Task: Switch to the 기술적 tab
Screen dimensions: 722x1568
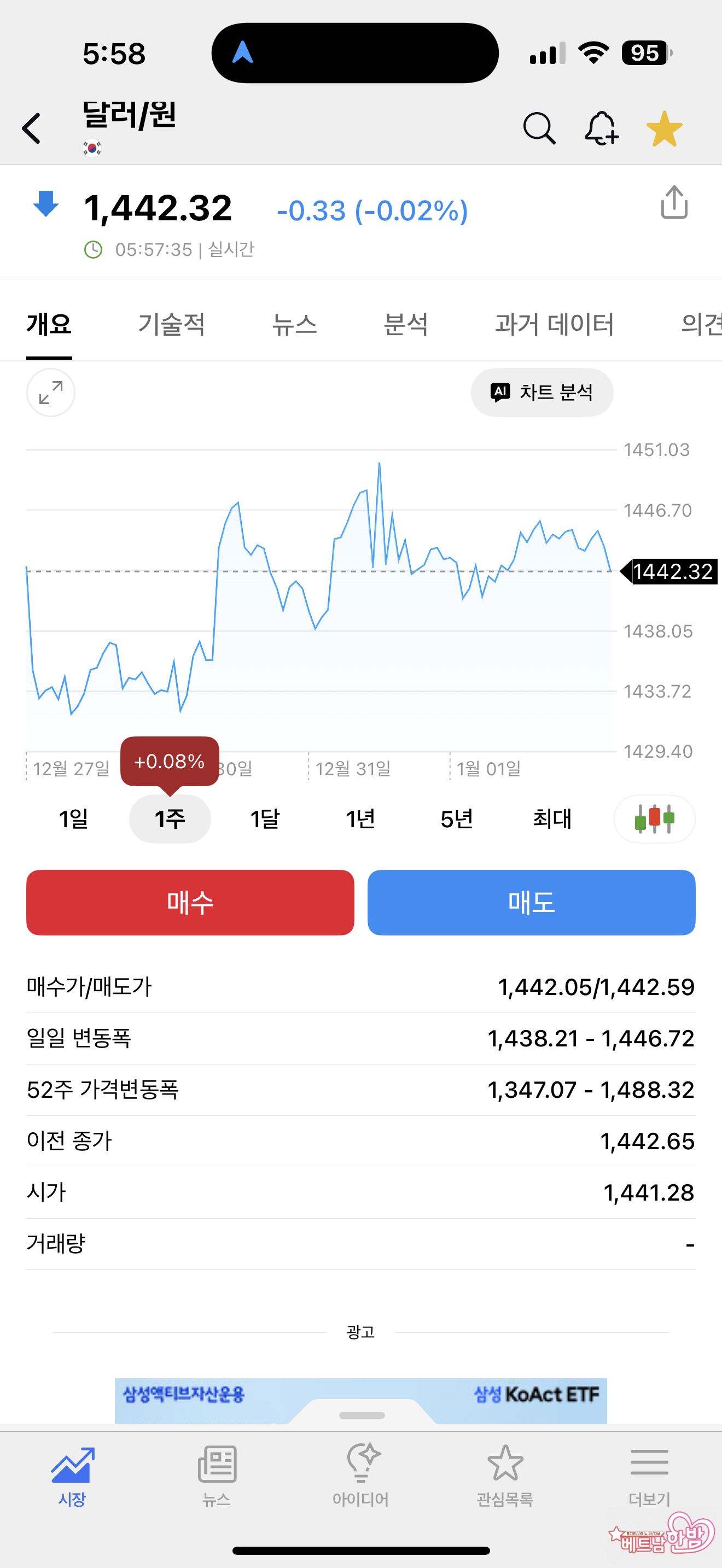Action: (x=171, y=324)
